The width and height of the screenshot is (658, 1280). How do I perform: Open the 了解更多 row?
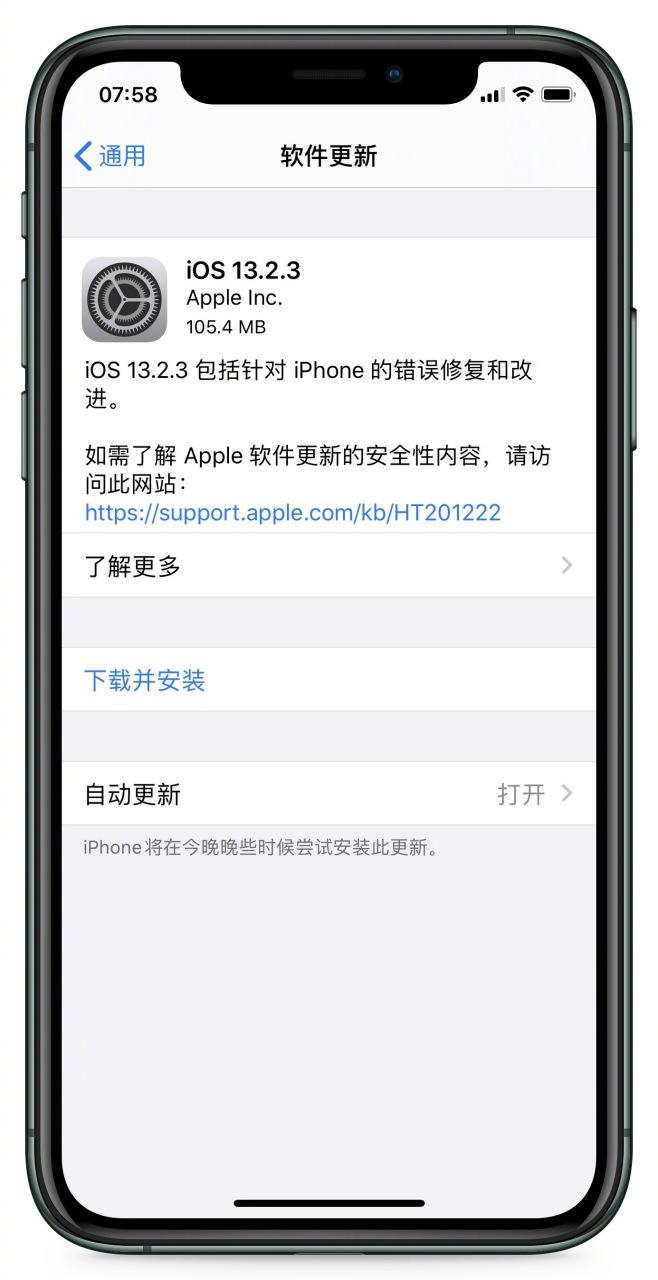(x=328, y=566)
